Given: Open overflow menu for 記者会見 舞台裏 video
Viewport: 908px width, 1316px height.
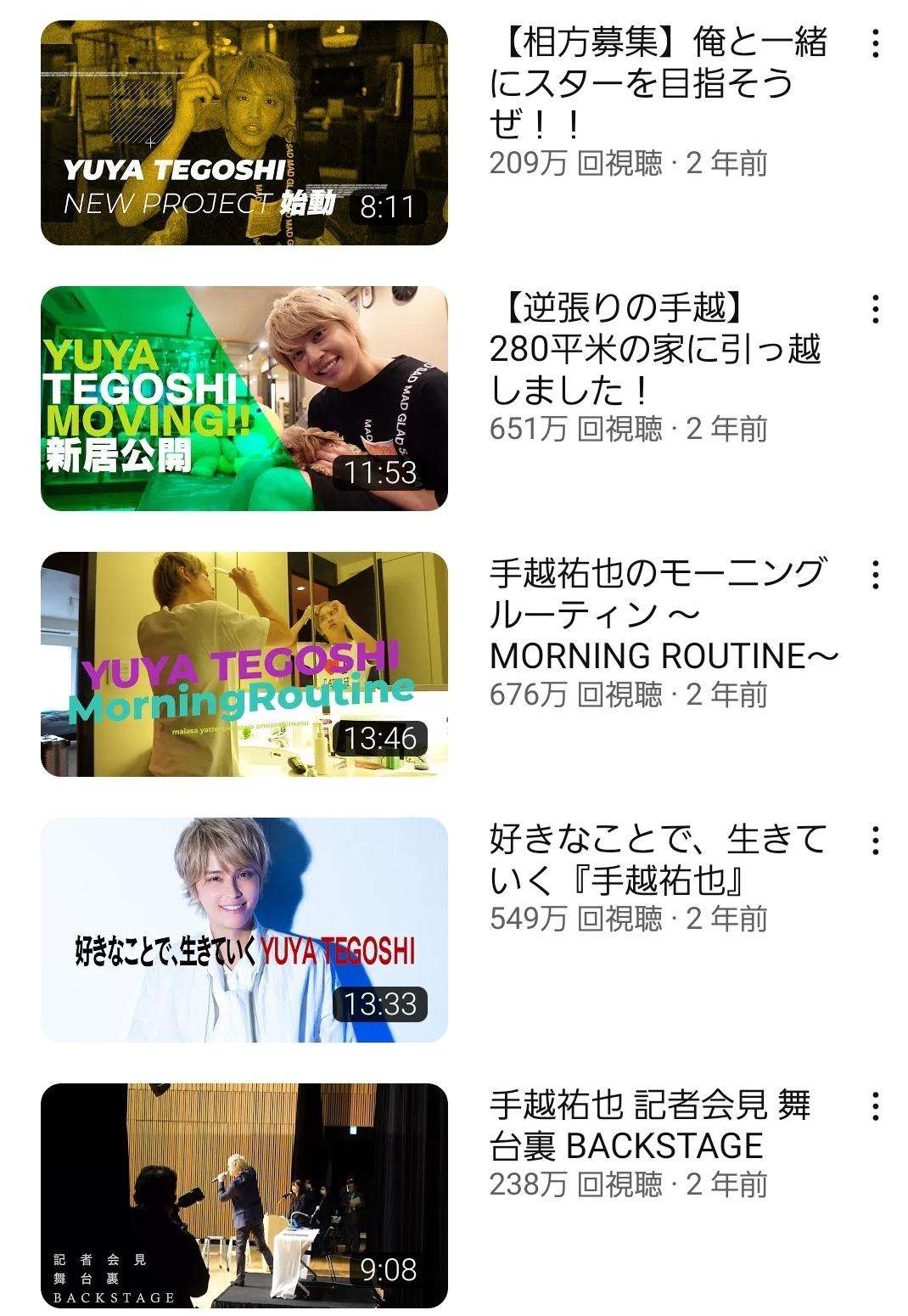Looking at the screenshot, I should click(875, 1106).
